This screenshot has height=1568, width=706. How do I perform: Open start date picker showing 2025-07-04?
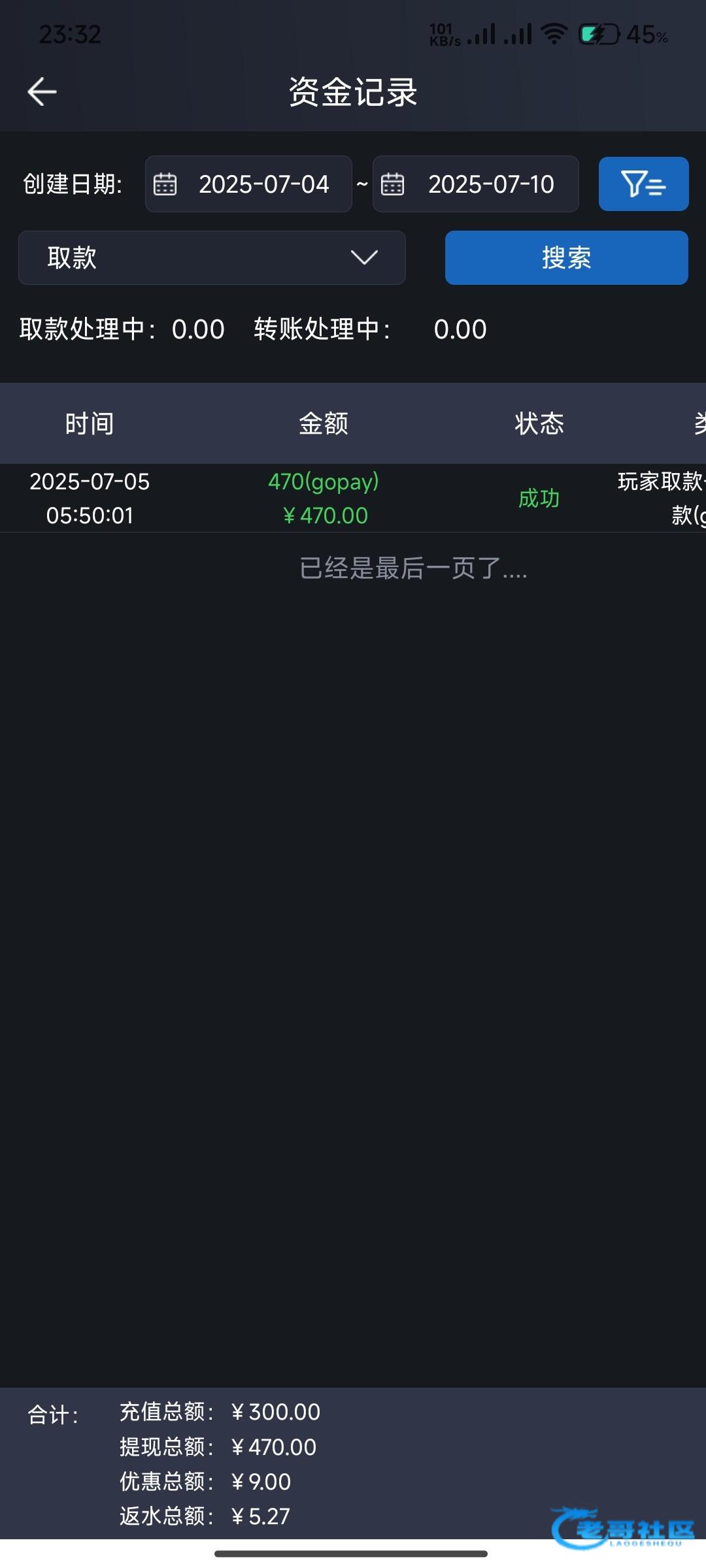248,184
